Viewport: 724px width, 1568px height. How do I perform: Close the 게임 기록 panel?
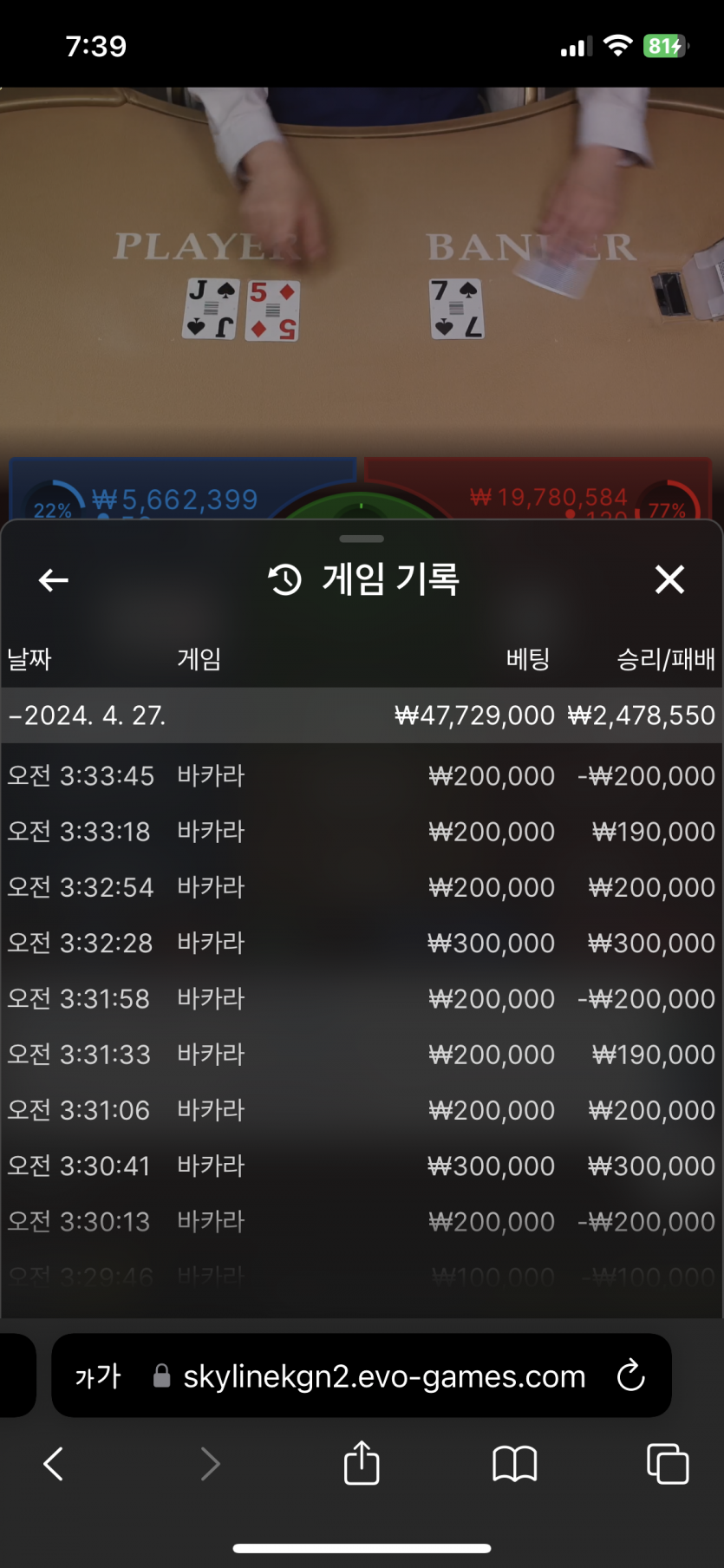tap(669, 579)
